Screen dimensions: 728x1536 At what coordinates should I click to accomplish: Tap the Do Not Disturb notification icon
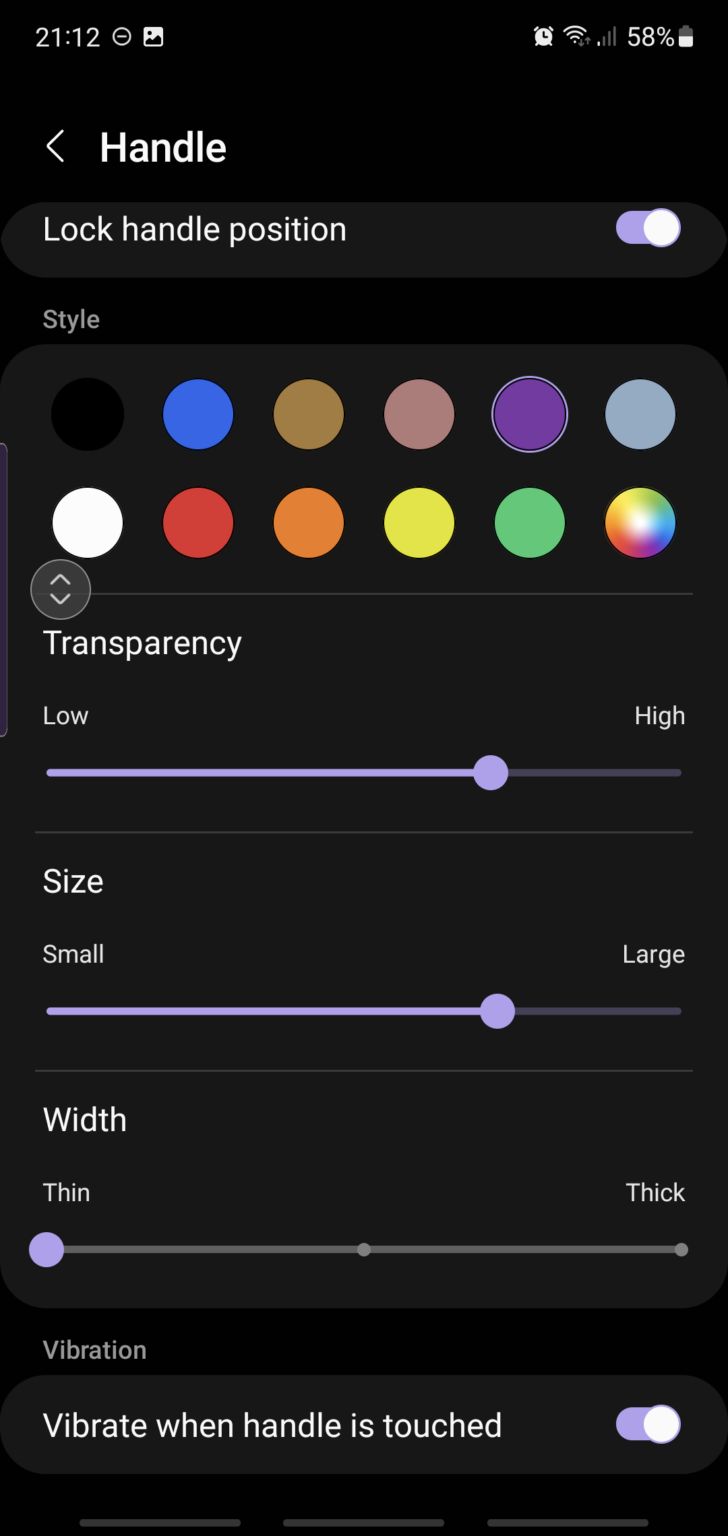tap(121, 36)
